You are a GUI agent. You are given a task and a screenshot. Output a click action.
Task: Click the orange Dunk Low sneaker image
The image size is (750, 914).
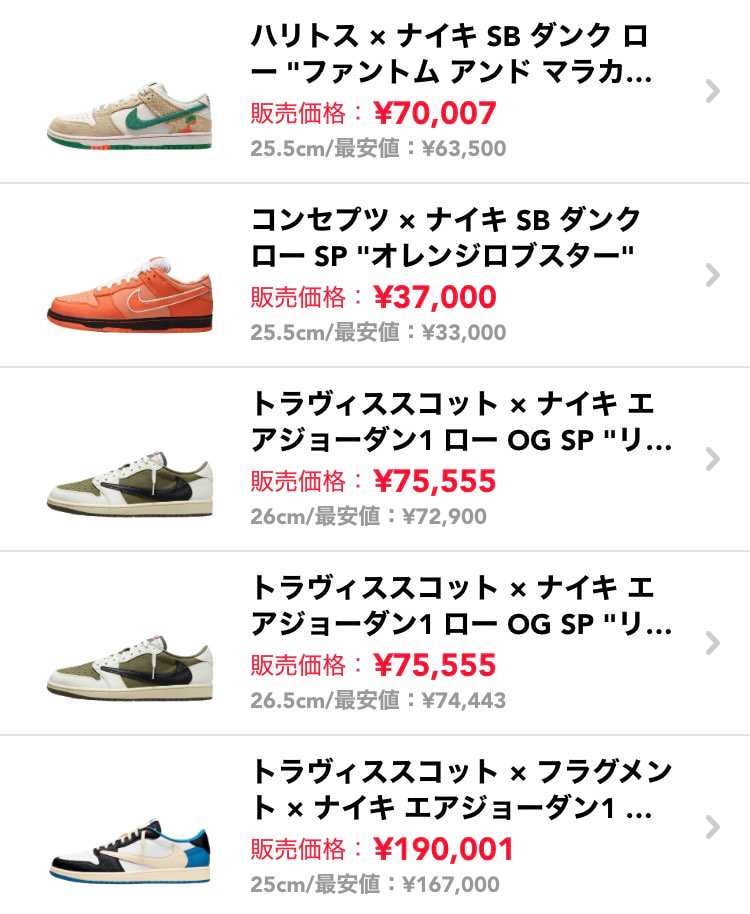pos(128,290)
